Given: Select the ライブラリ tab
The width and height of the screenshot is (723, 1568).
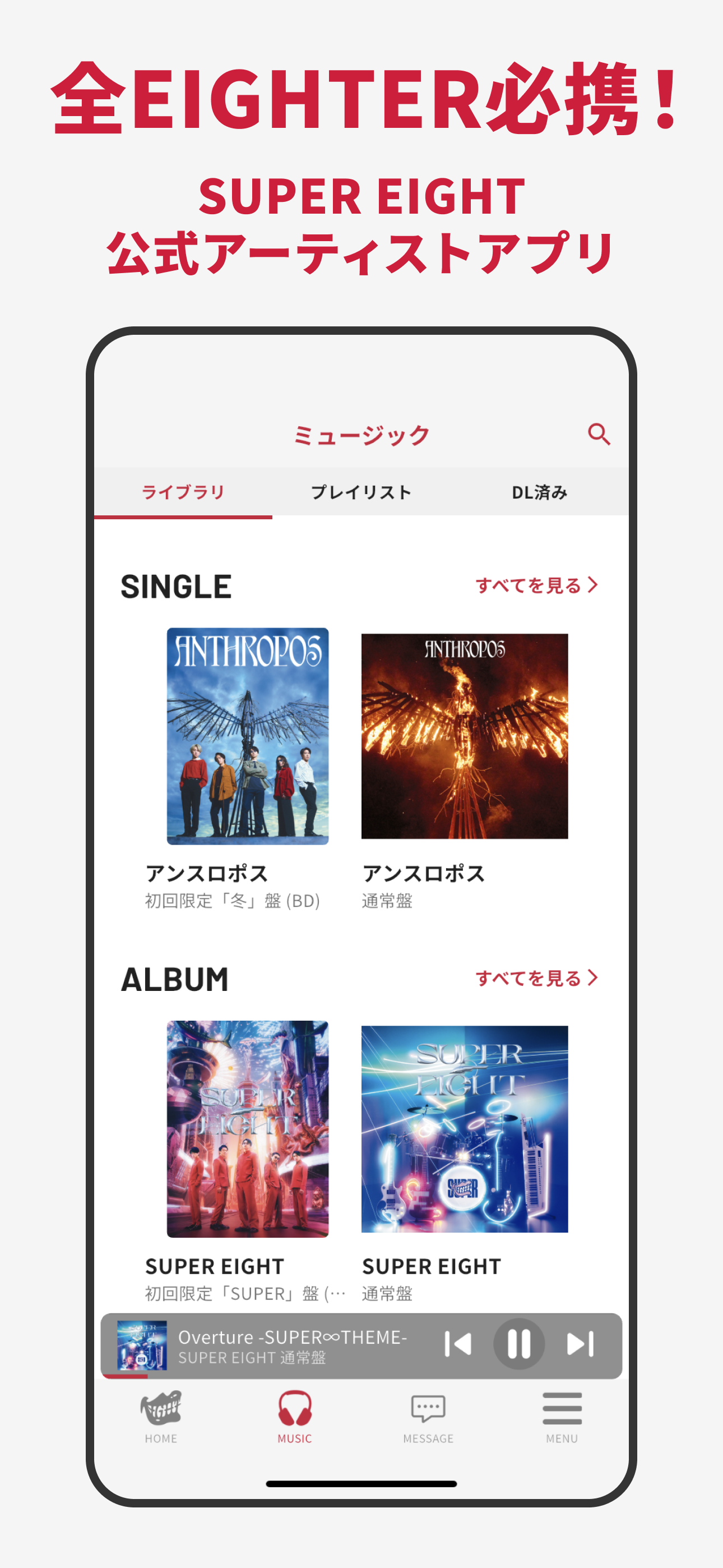Looking at the screenshot, I should (182, 491).
